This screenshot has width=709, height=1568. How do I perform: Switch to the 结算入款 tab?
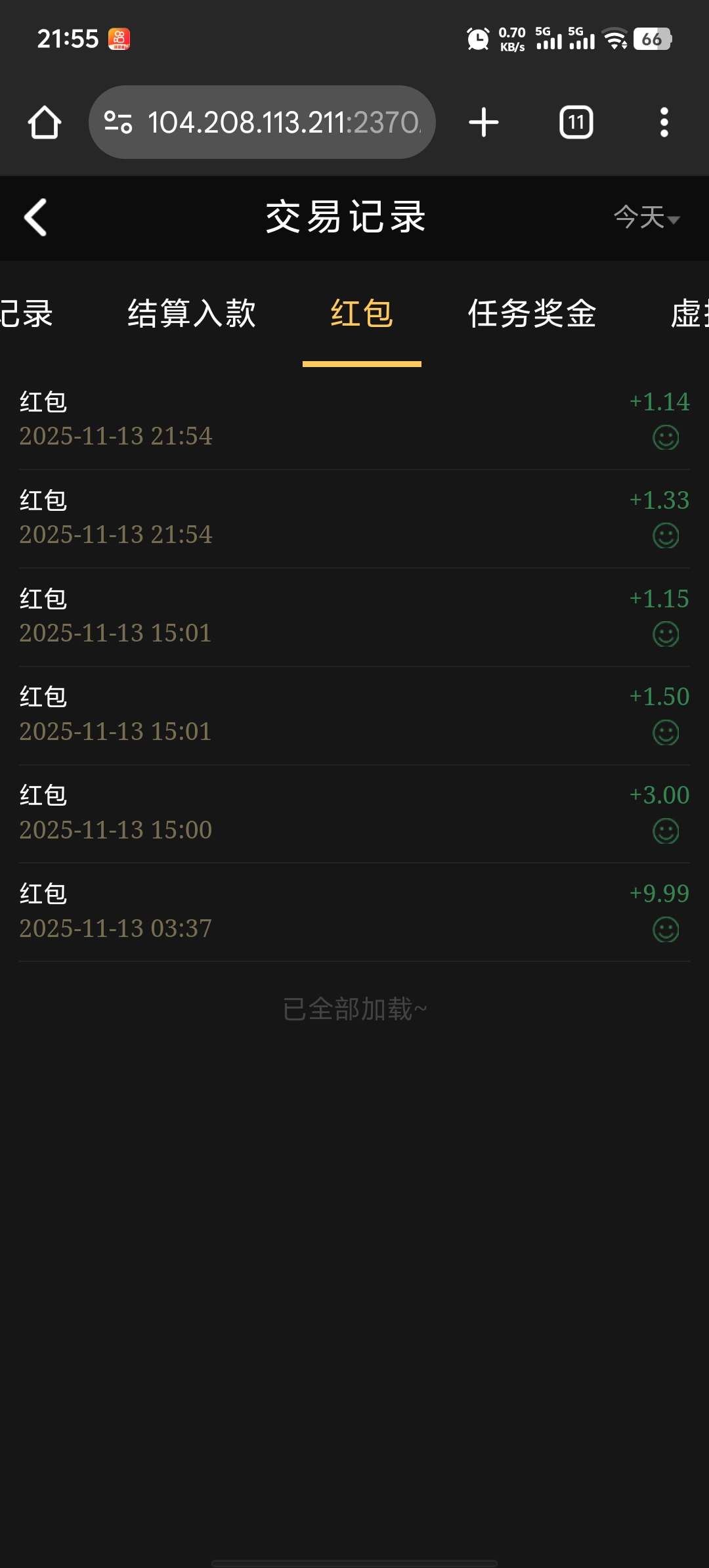coord(192,313)
